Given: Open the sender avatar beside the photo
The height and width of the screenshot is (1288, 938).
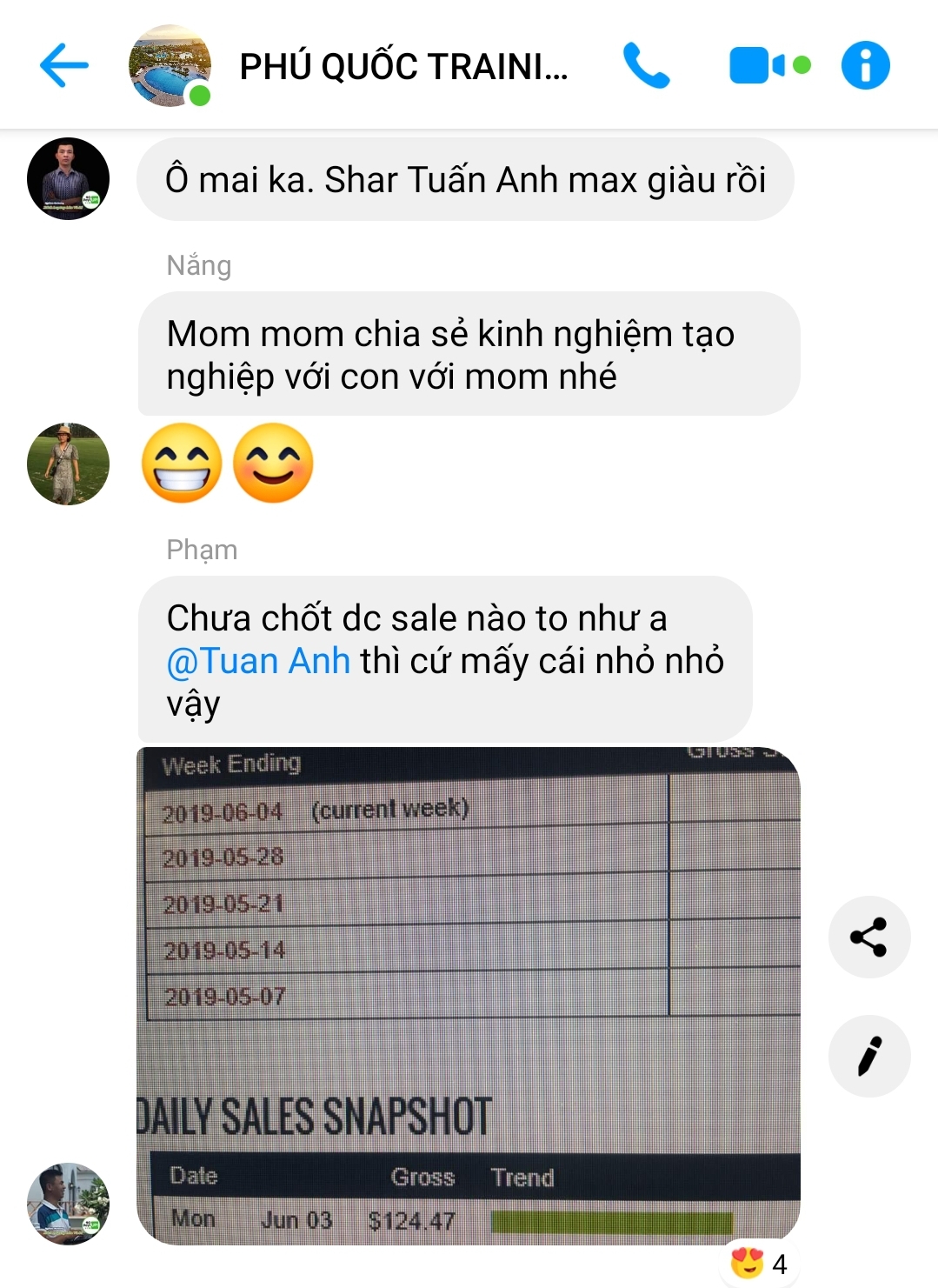Looking at the screenshot, I should coord(68,1204).
